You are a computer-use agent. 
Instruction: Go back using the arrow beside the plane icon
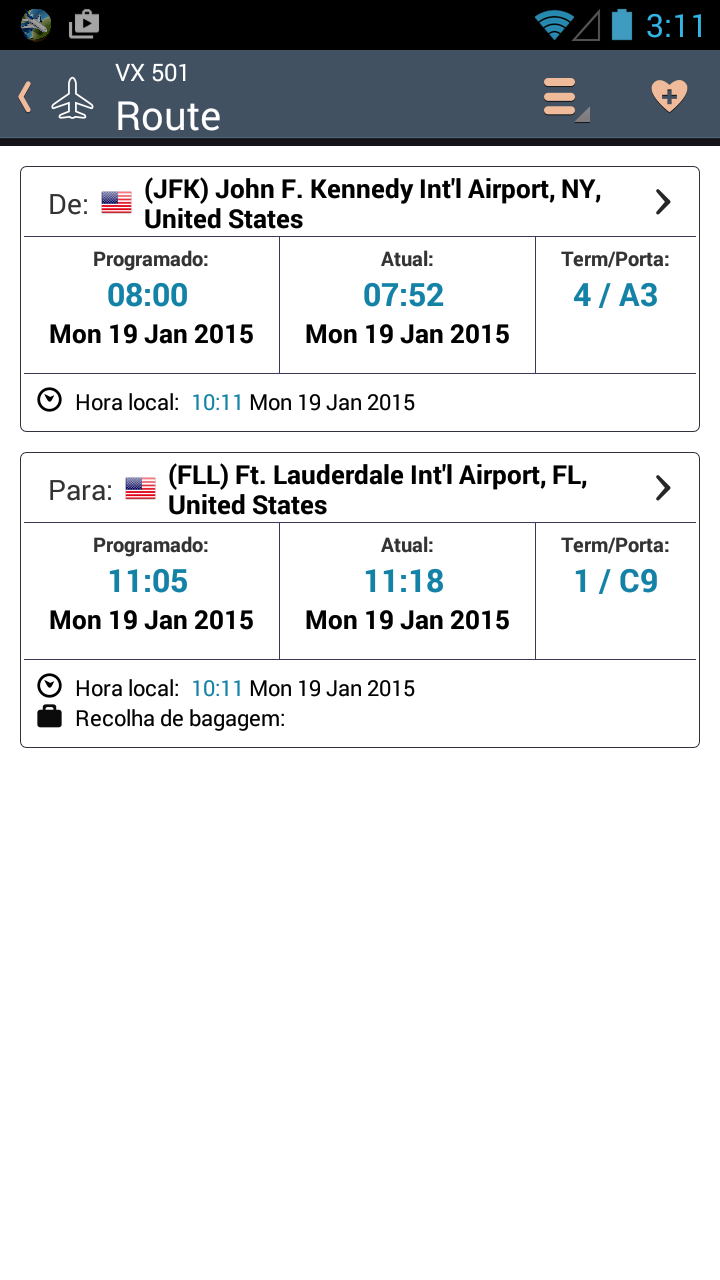tap(26, 97)
